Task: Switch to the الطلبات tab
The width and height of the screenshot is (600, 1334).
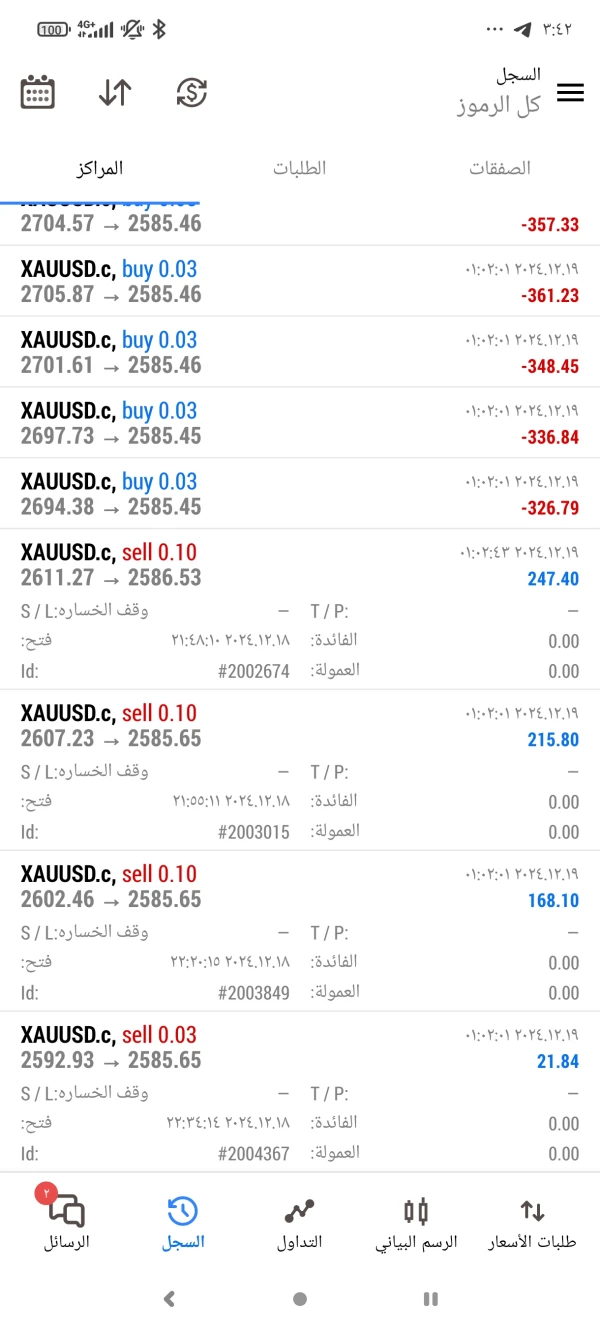Action: [x=300, y=168]
